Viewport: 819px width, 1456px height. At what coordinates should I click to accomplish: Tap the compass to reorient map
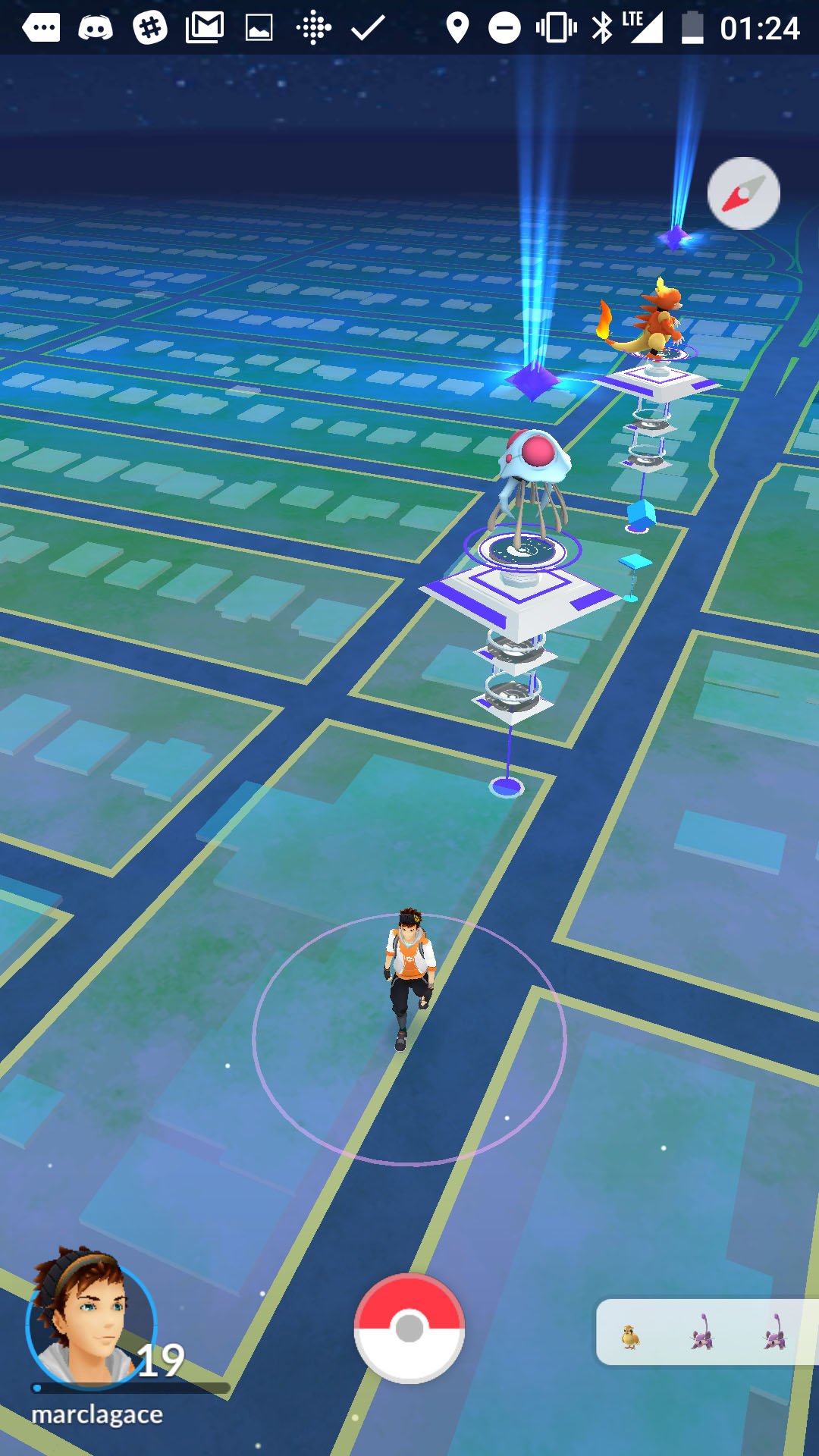click(x=743, y=193)
